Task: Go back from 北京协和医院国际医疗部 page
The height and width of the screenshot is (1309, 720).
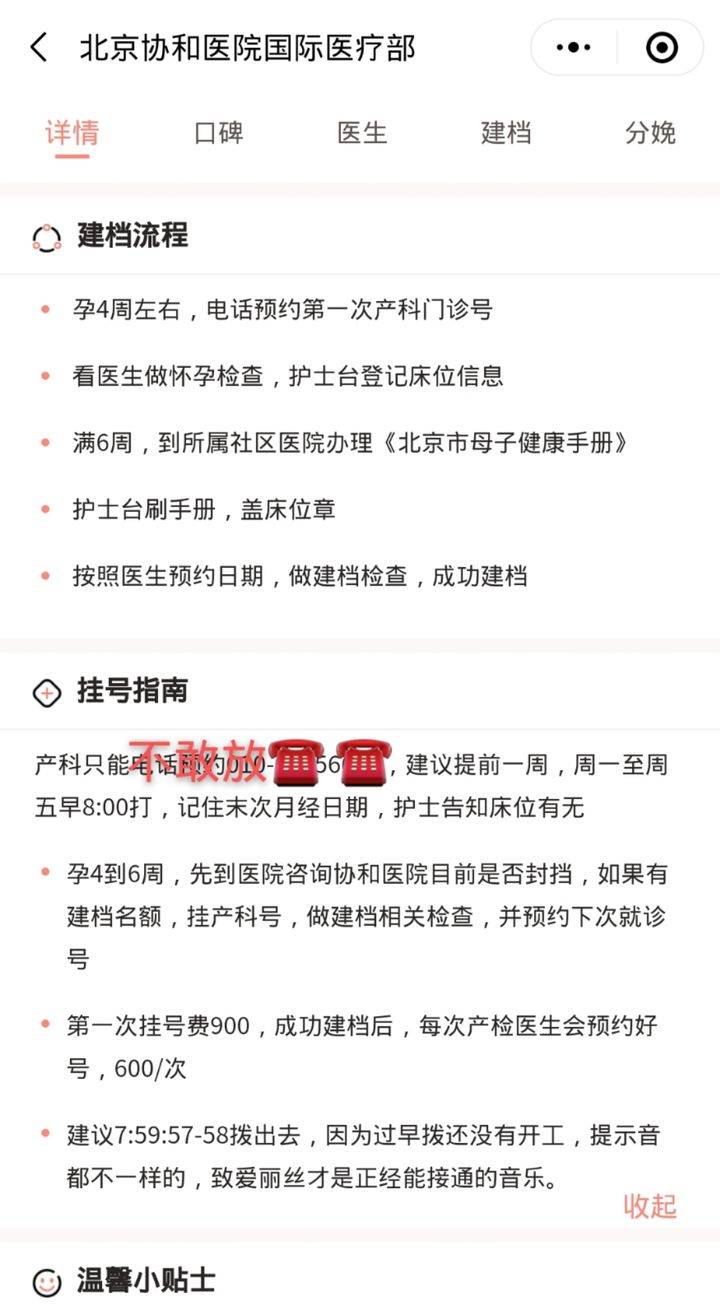Action: (38, 47)
